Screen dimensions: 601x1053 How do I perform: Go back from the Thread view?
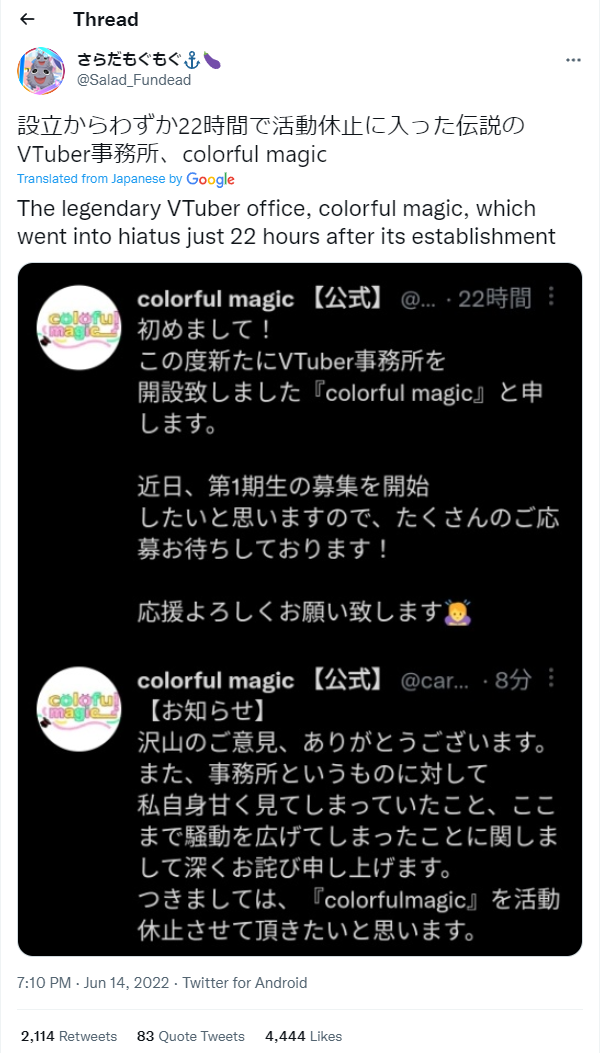pos(27,20)
